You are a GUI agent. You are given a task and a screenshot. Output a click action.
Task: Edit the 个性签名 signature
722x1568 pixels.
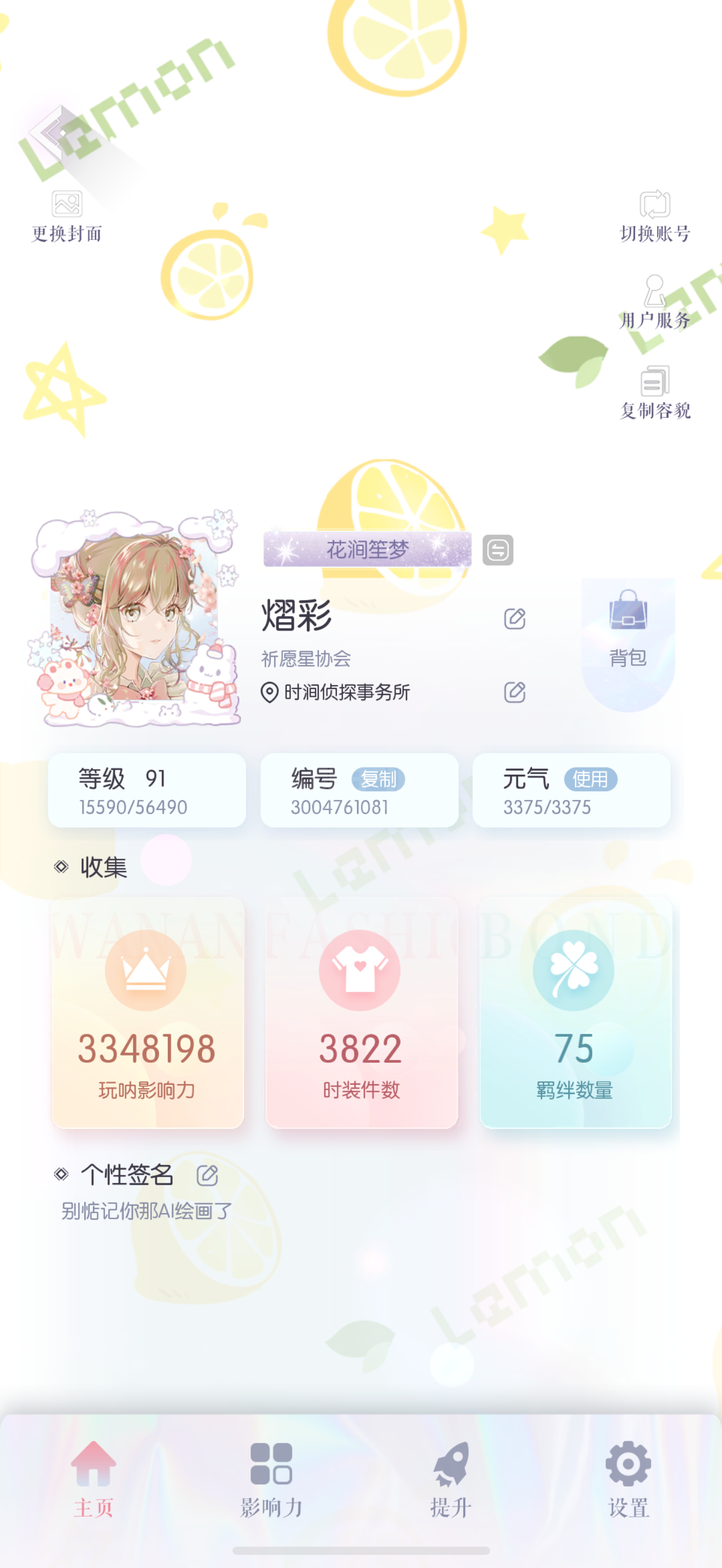207,1175
